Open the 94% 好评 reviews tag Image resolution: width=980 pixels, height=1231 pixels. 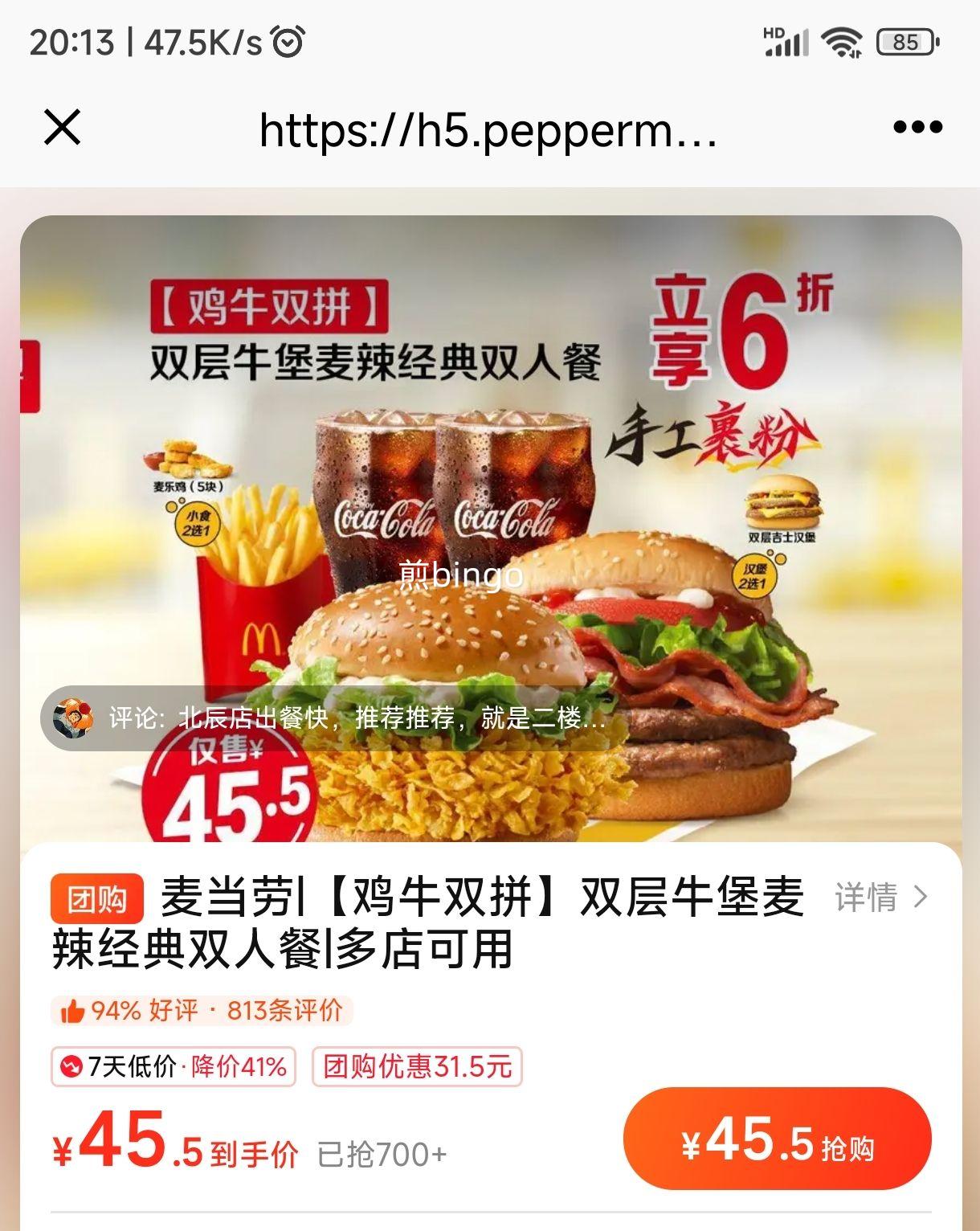click(202, 1011)
